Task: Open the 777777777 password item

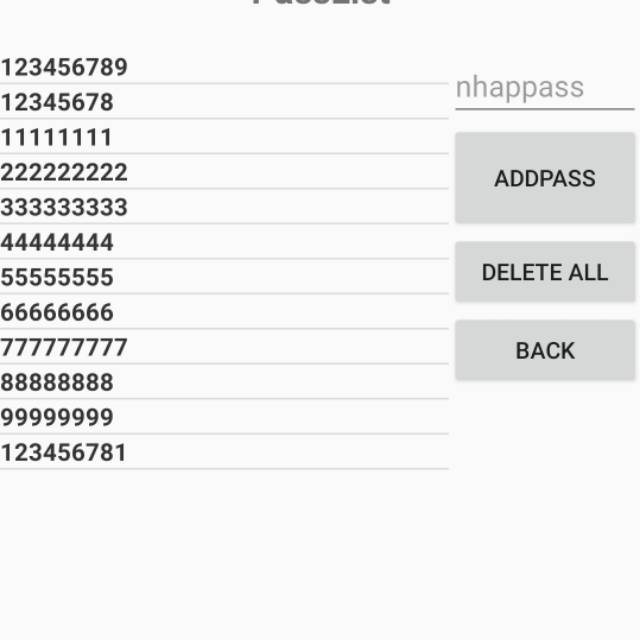Action: pyautogui.click(x=64, y=347)
